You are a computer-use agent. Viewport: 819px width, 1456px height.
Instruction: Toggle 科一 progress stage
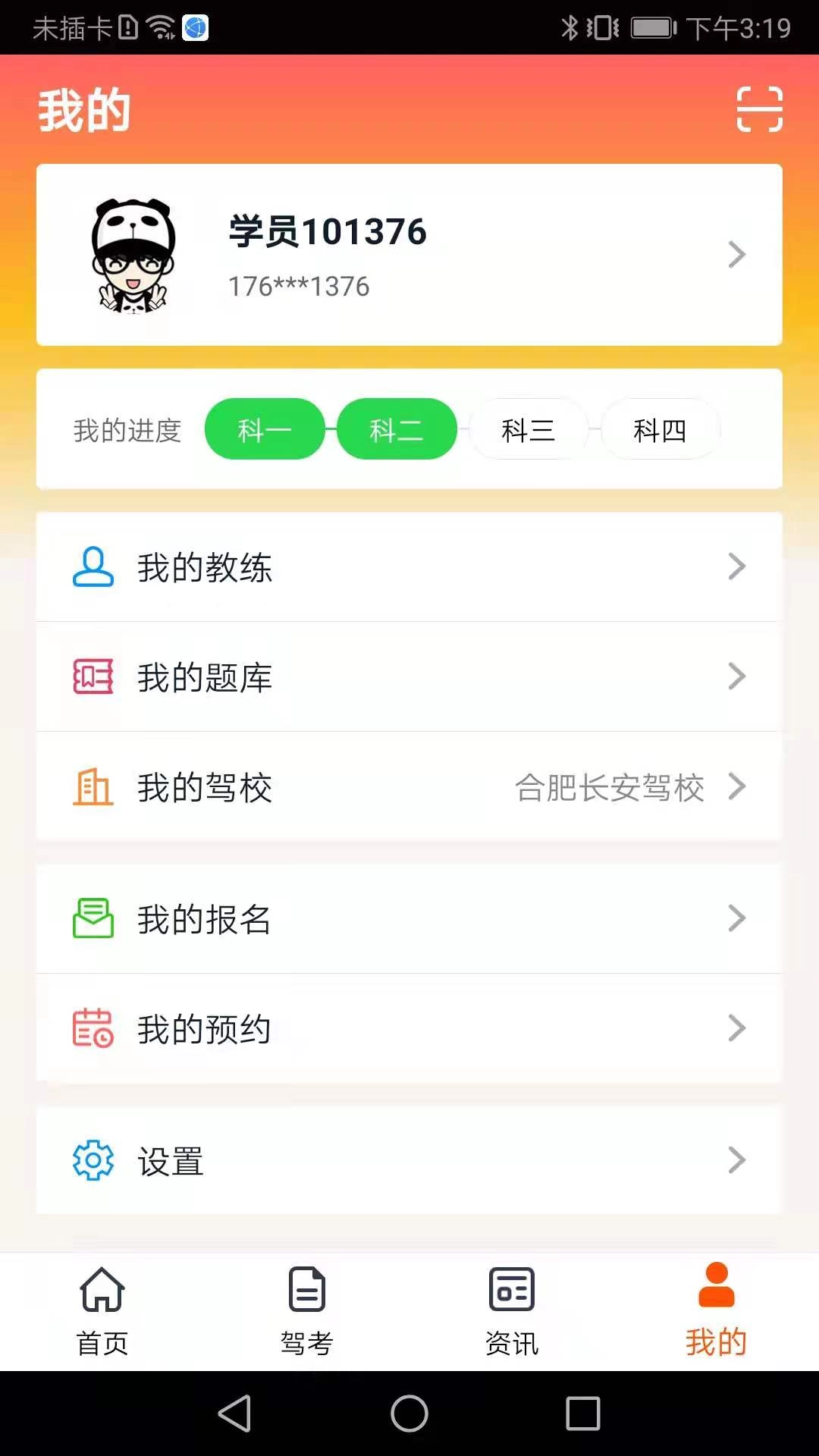[x=265, y=429]
